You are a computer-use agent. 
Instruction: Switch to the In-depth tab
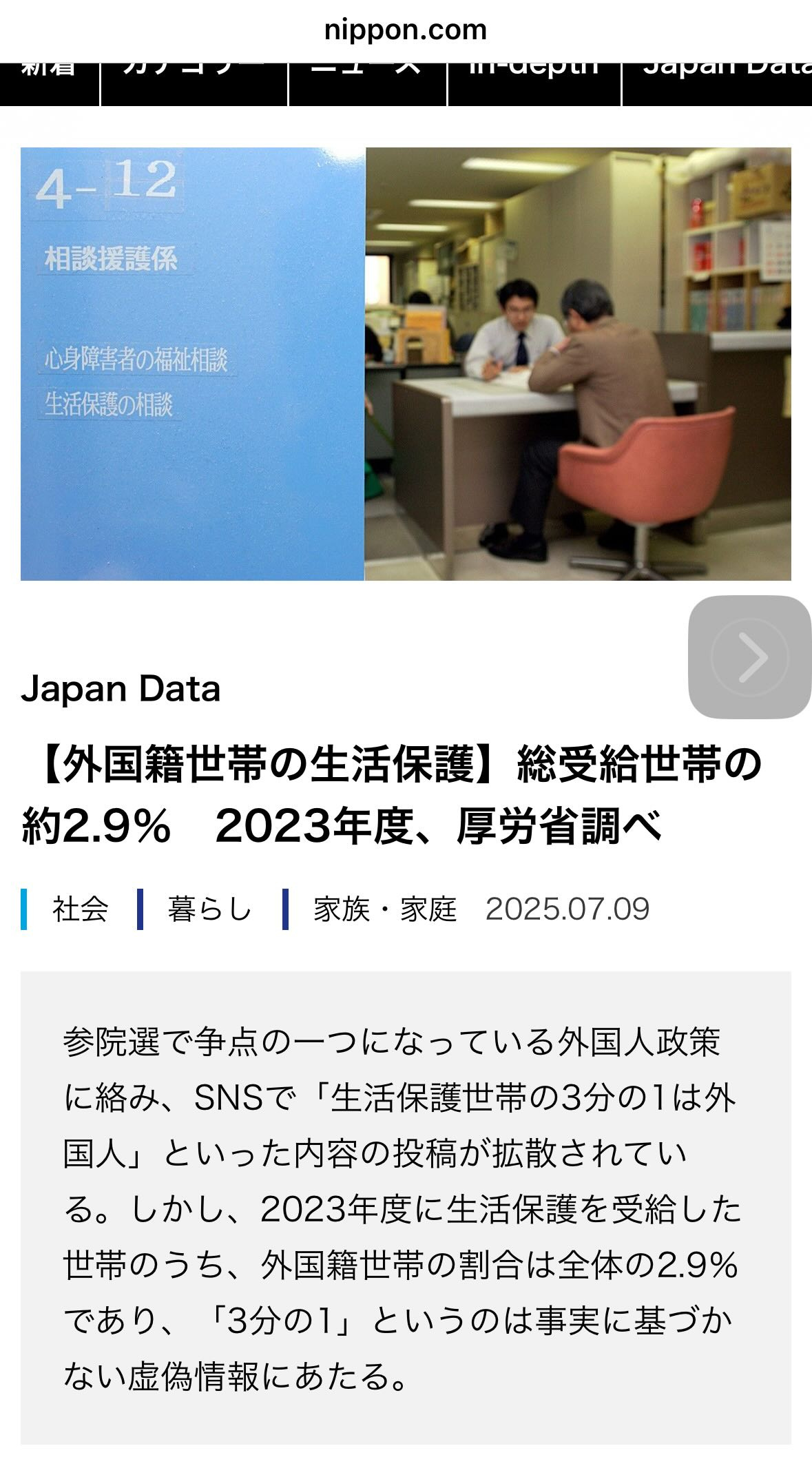pyautogui.click(x=534, y=83)
